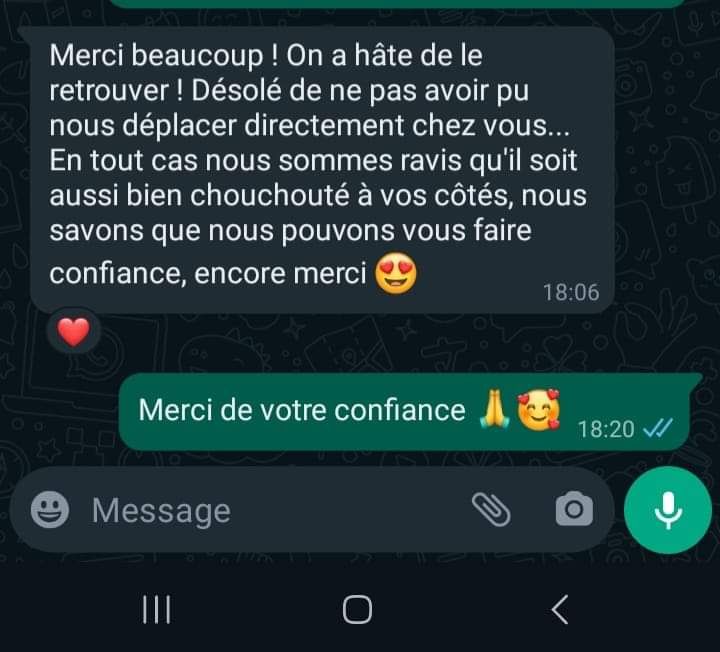Go to the home screen

click(357, 608)
